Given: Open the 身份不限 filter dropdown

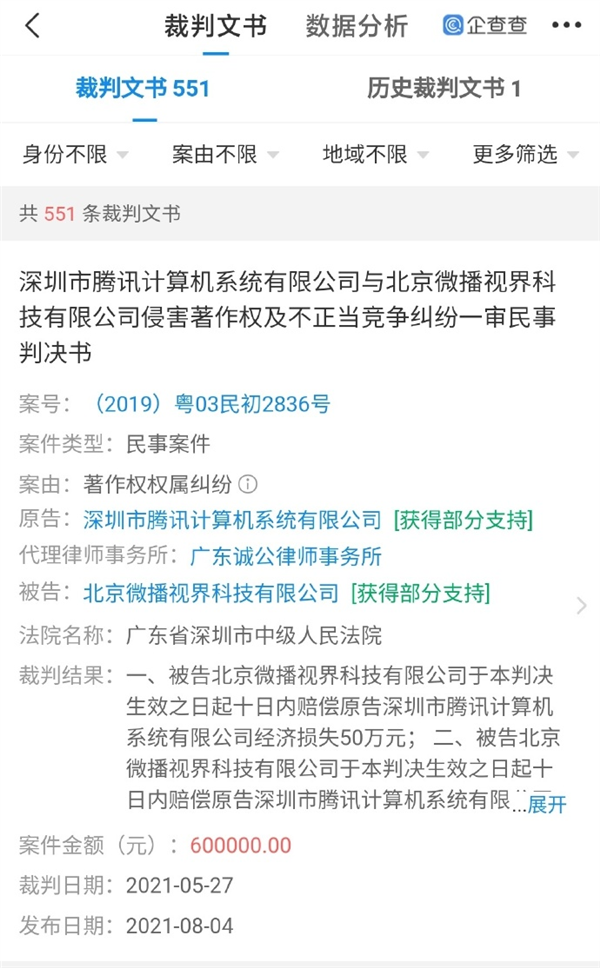Looking at the screenshot, I should click(x=75, y=154).
